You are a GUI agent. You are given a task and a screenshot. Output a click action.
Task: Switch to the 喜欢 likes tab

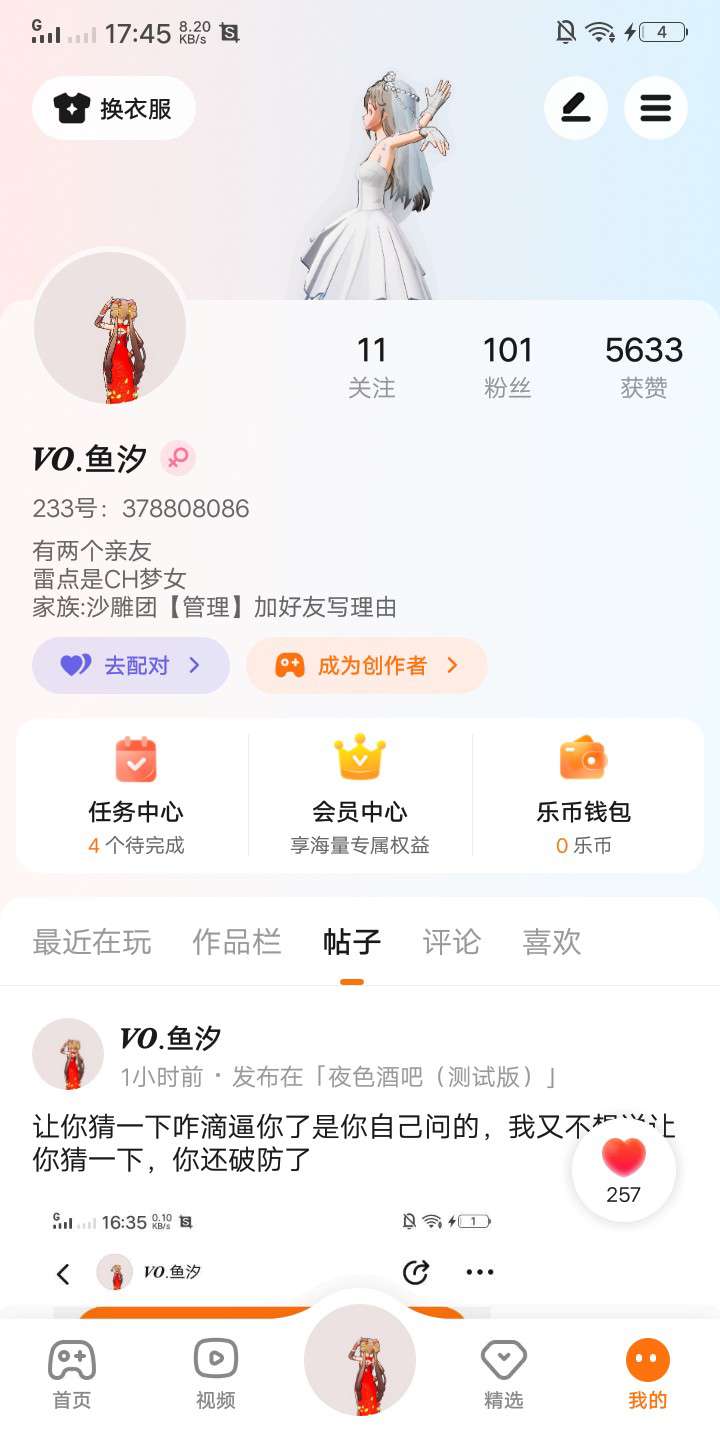[552, 942]
